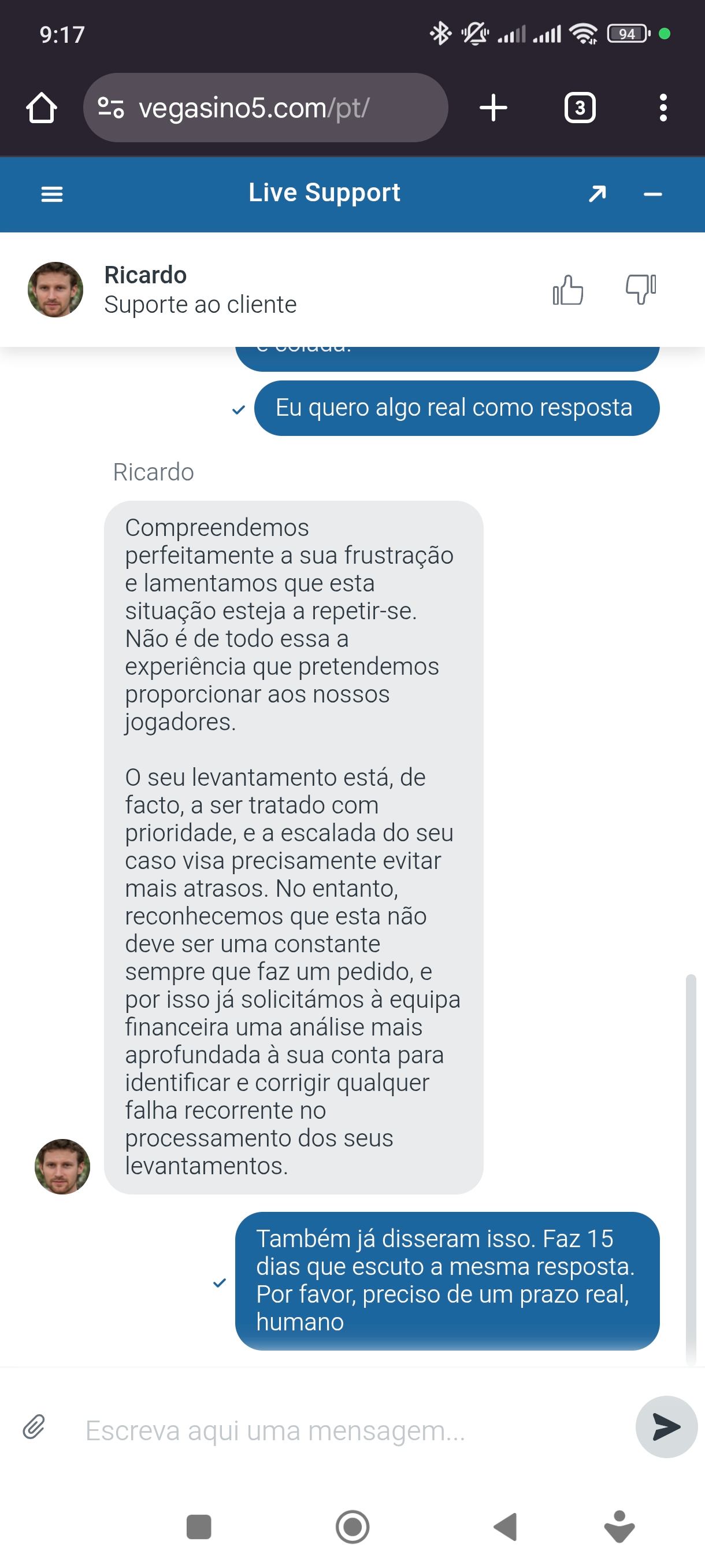The width and height of the screenshot is (705, 1568).
Task: Rate Ricardo with thumbs down
Action: (x=640, y=290)
